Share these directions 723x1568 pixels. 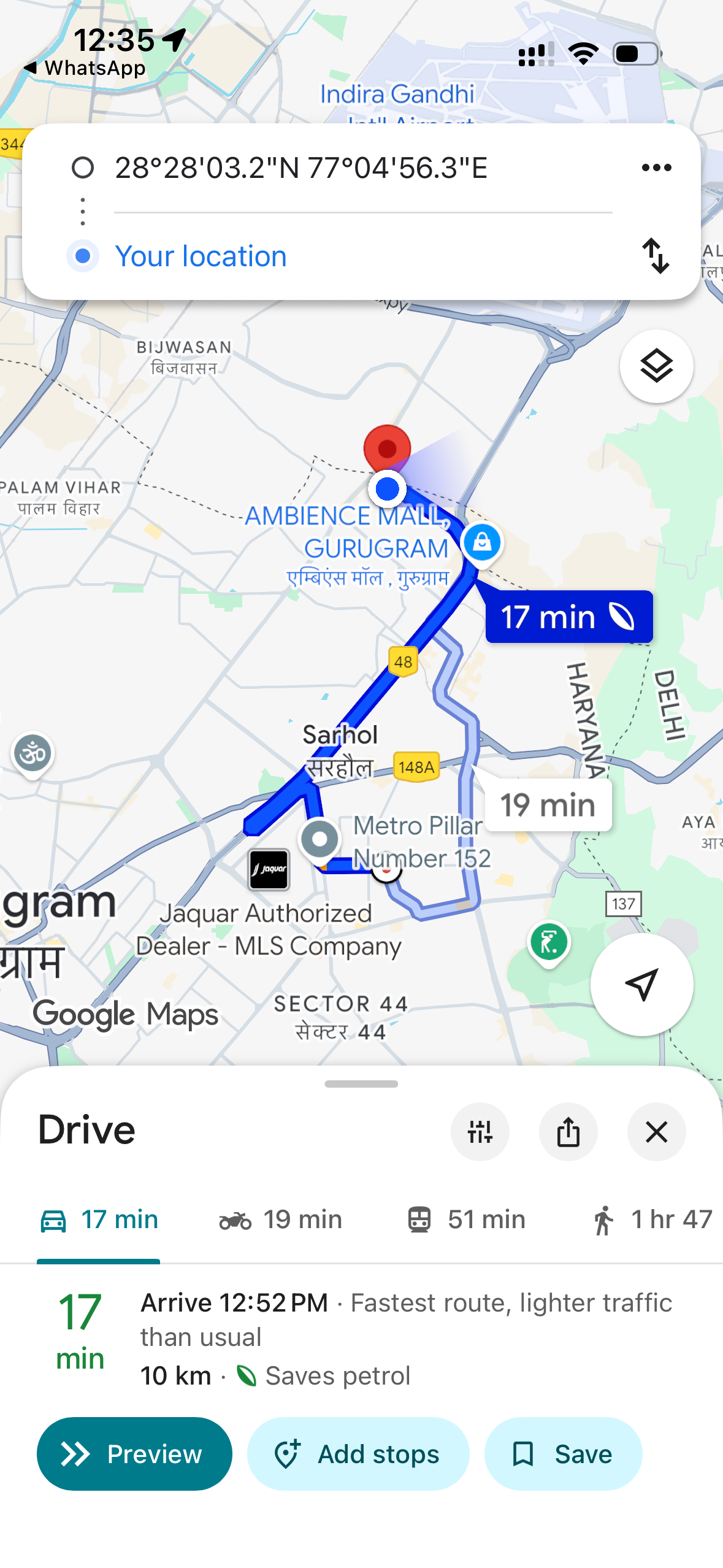click(568, 1132)
